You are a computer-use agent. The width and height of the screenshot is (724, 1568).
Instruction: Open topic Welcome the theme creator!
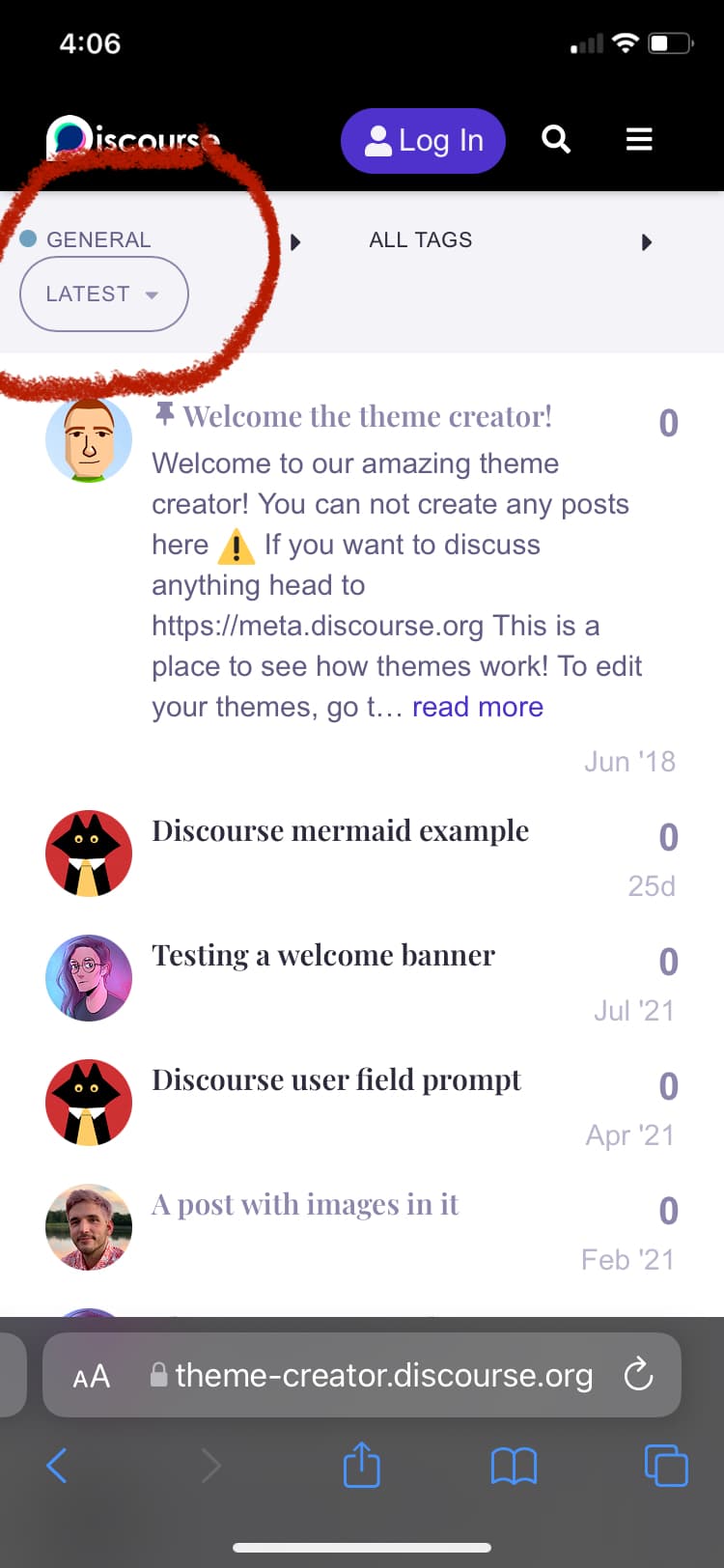click(x=367, y=417)
